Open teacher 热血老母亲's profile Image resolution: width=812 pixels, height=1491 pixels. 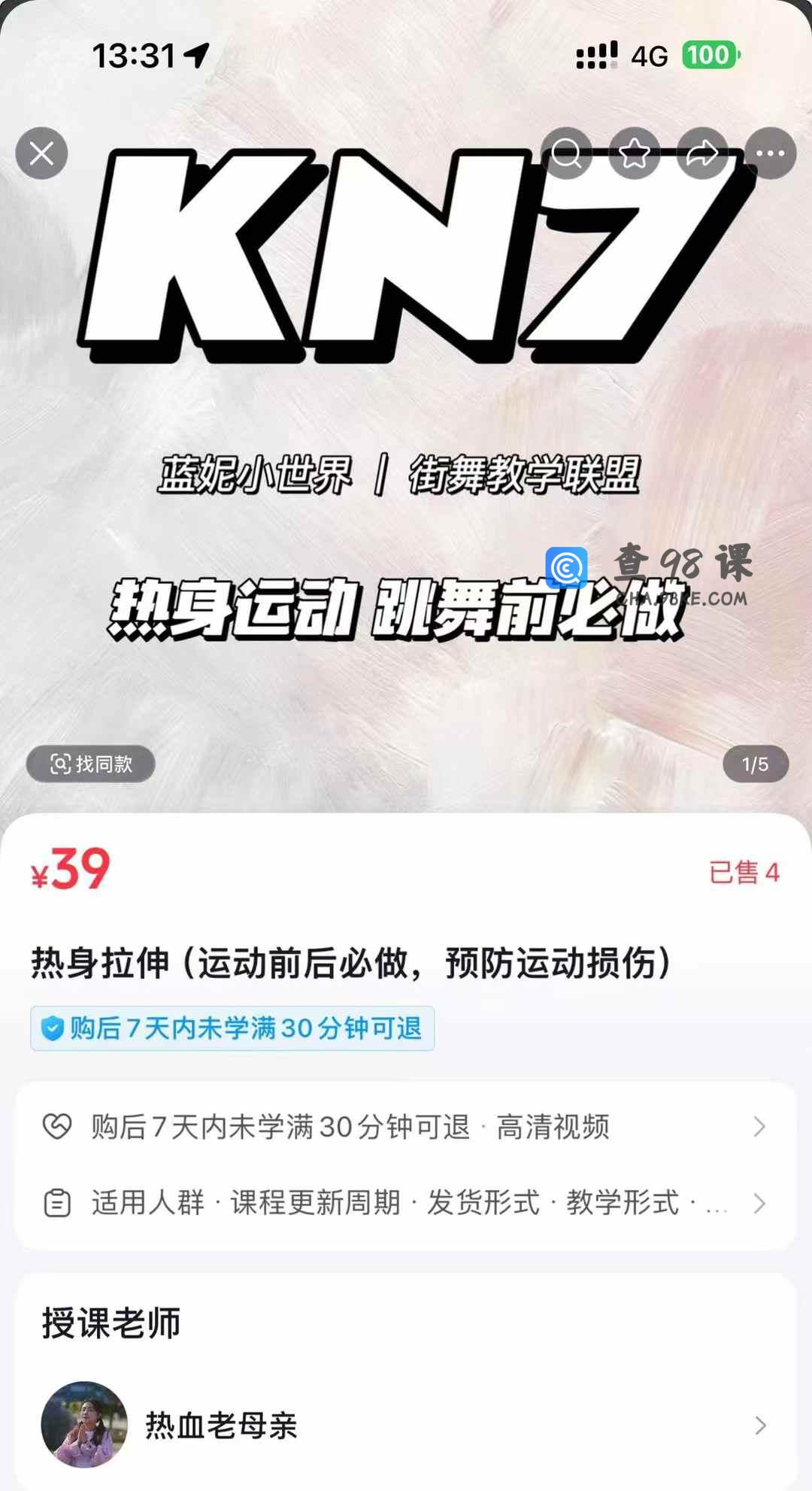(x=405, y=1425)
